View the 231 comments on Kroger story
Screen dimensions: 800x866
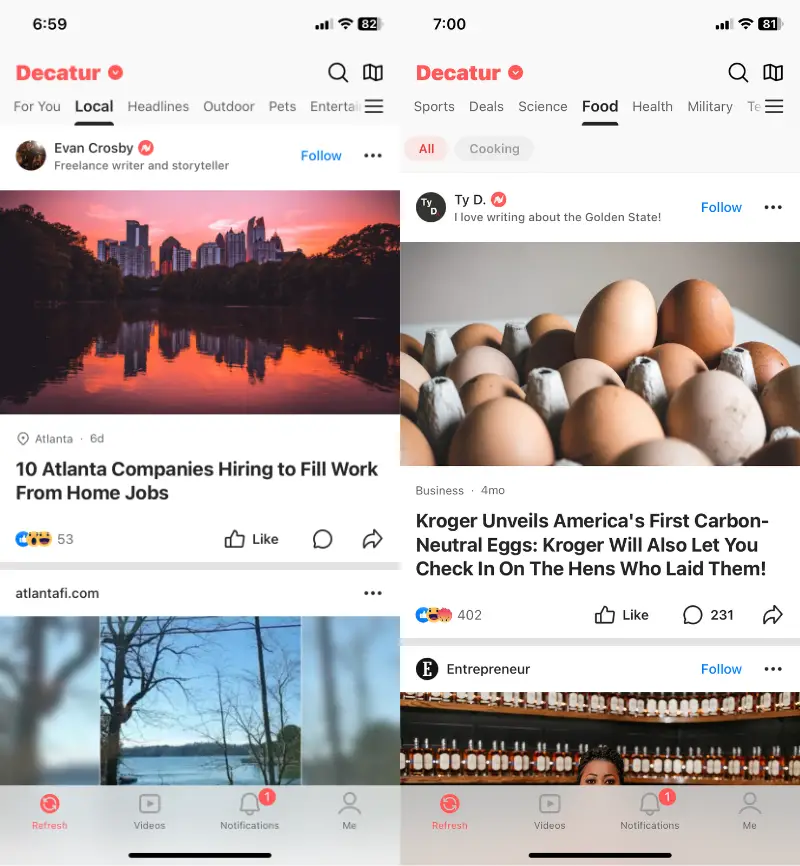708,615
